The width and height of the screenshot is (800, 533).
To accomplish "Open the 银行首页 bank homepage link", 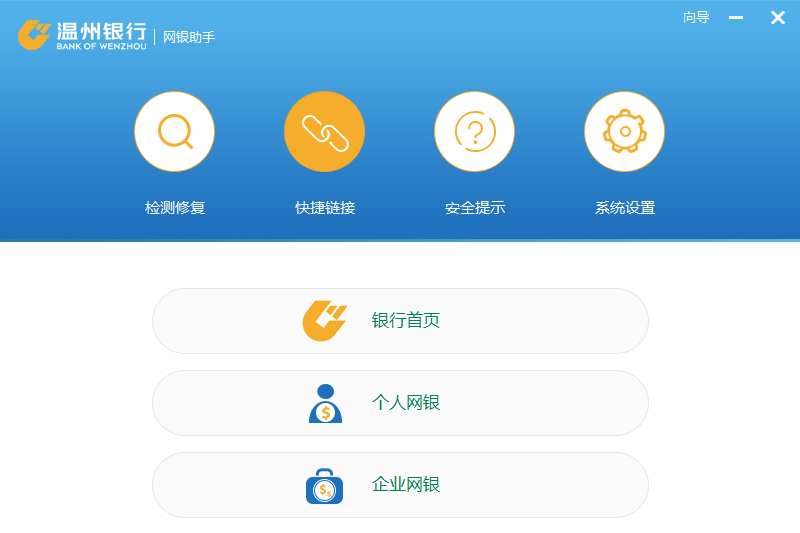I will (x=400, y=321).
